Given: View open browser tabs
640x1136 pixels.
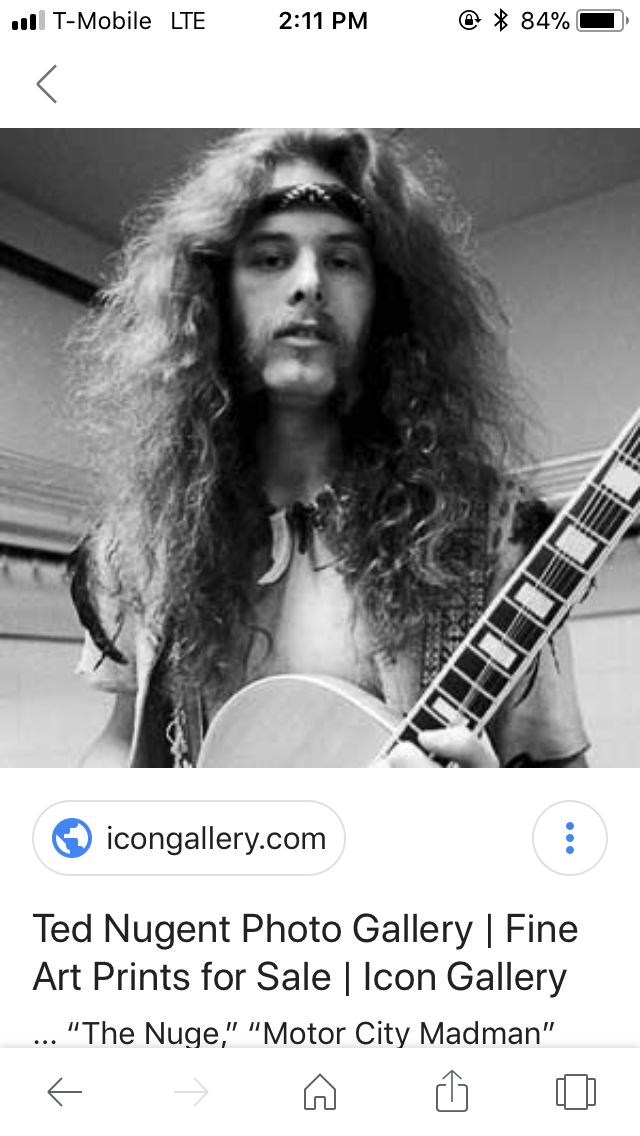Looking at the screenshot, I should click(575, 1092).
